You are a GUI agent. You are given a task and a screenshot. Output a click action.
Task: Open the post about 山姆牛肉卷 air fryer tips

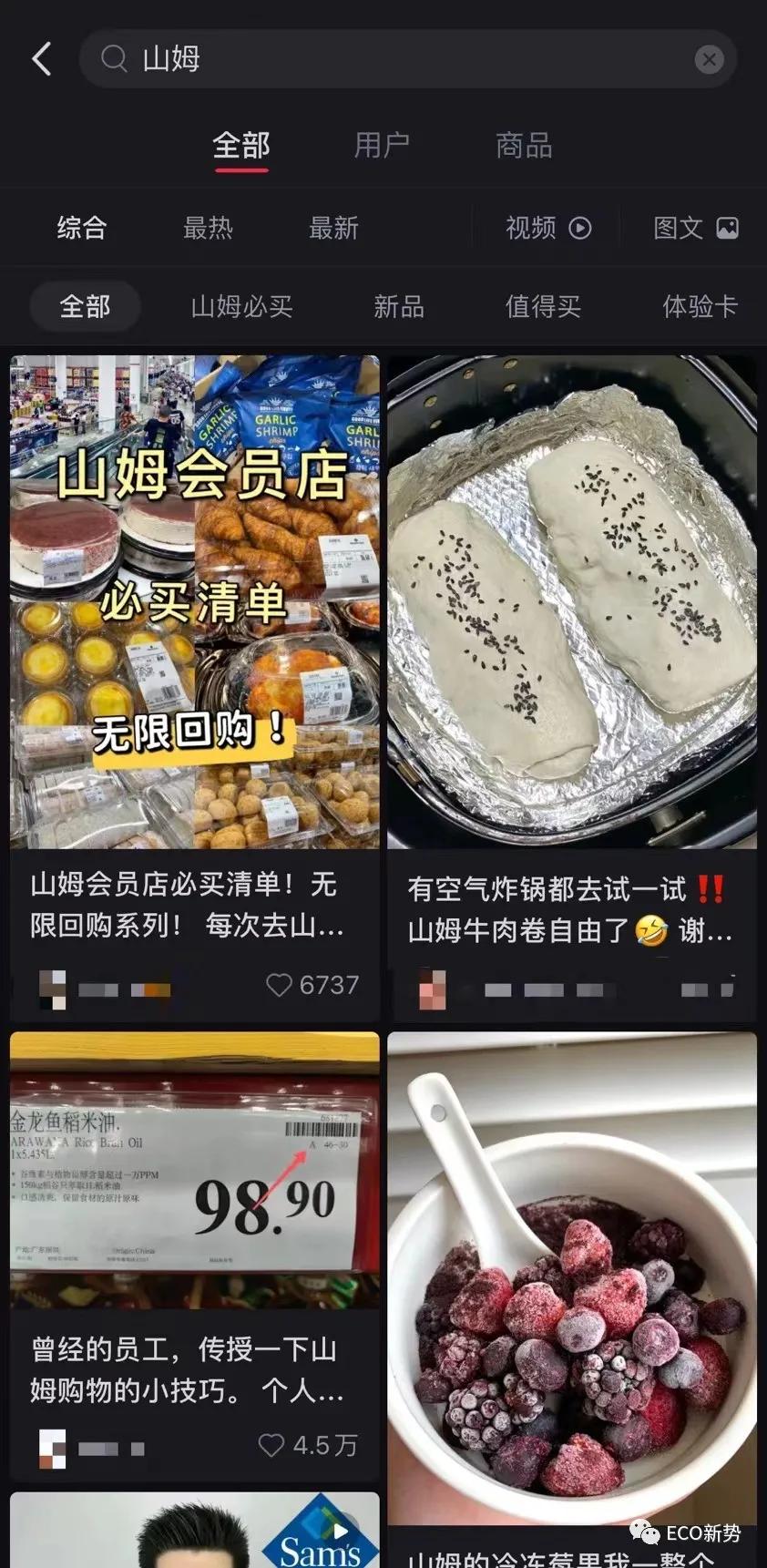click(572, 601)
